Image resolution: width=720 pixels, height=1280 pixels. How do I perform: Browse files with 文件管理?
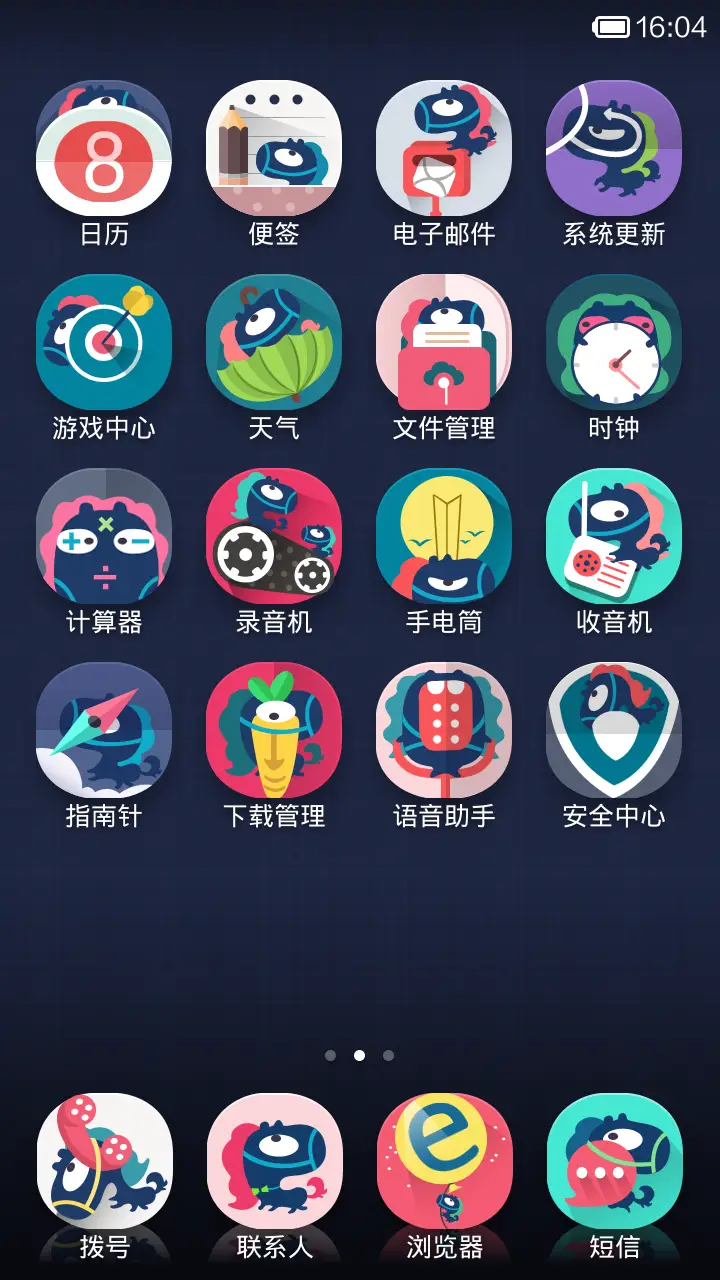coord(444,343)
